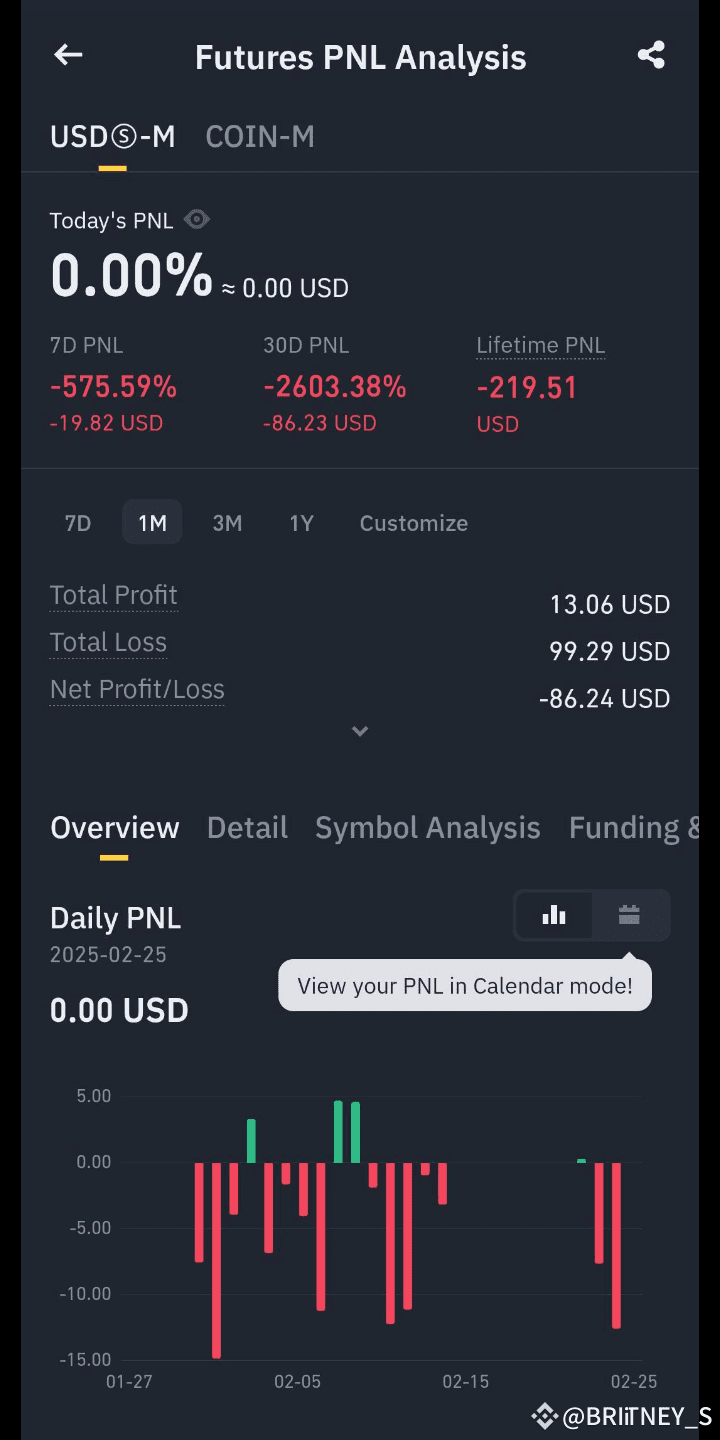
Task: Tap the underlined Total Profit label
Action: click(x=113, y=596)
